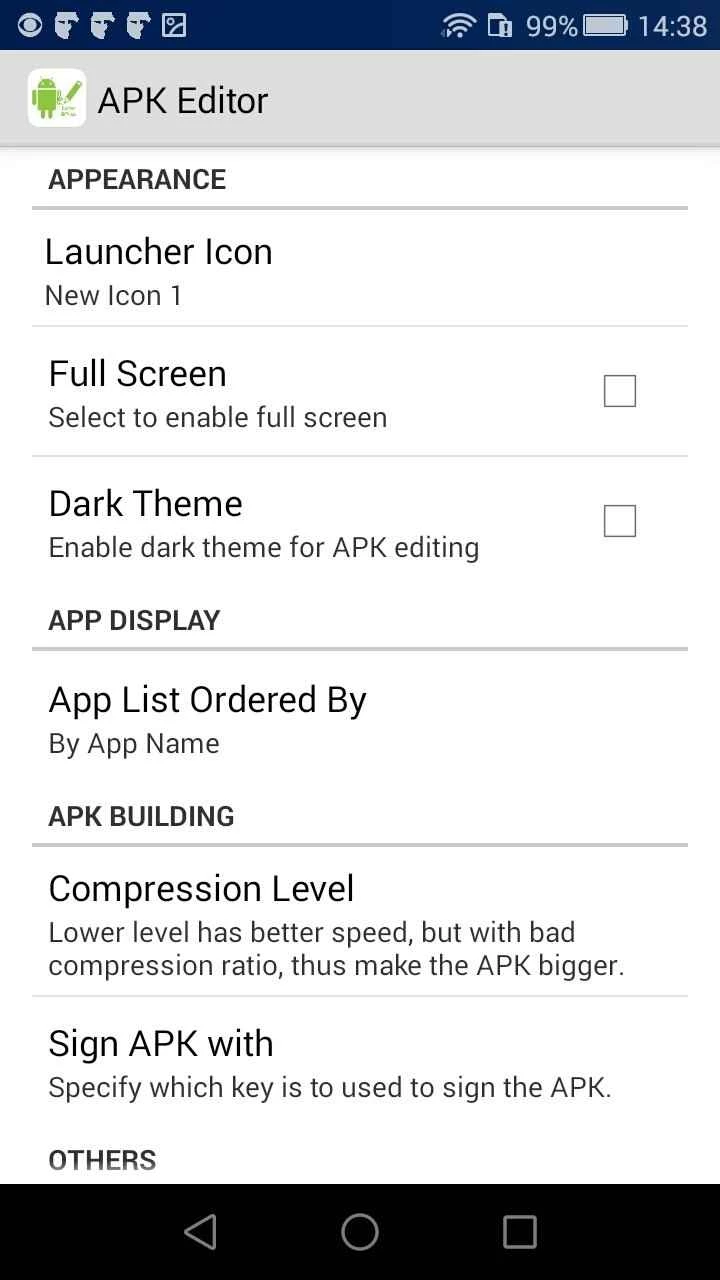This screenshot has width=720, height=1280.
Task: Turn on the Dark Theme checkbox
Action: [x=619, y=521]
